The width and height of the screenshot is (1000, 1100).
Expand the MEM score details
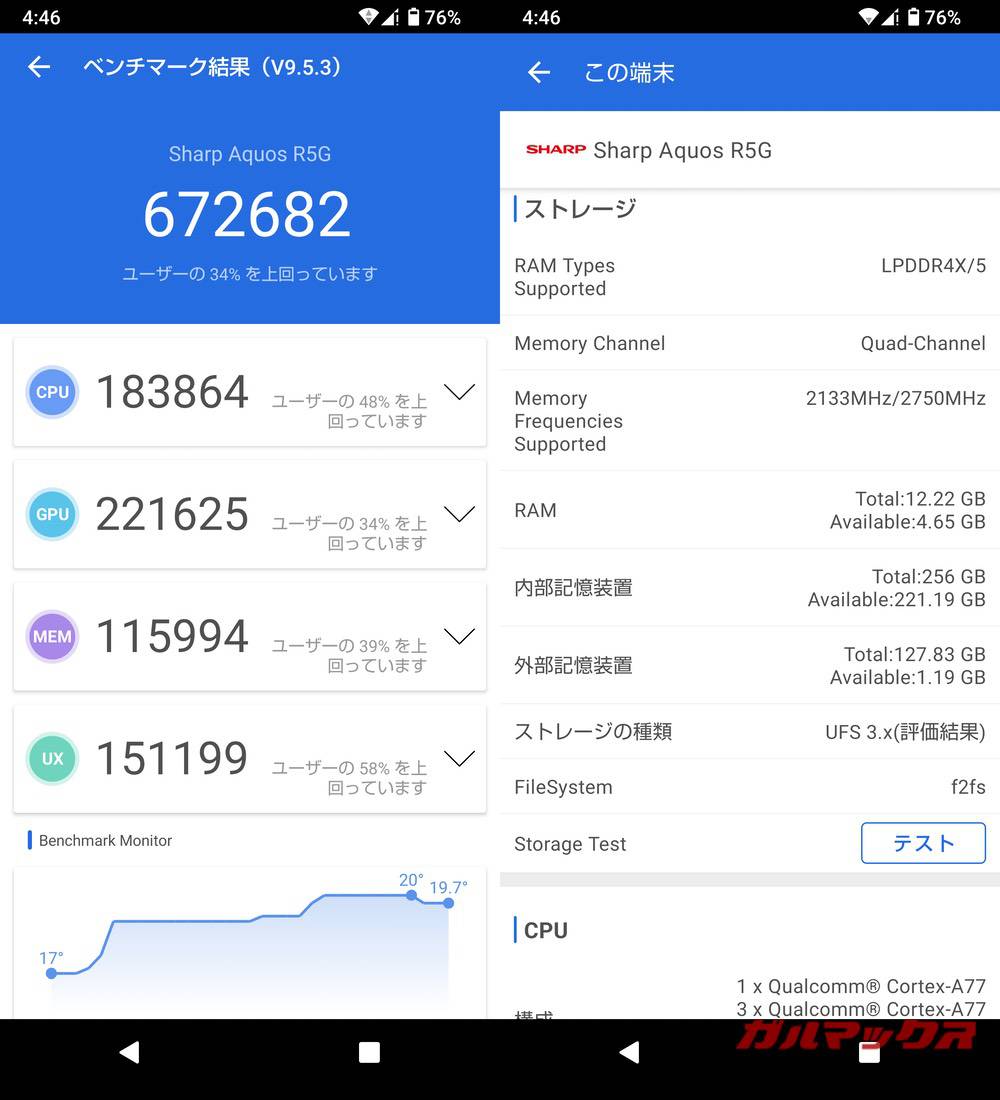(x=459, y=637)
